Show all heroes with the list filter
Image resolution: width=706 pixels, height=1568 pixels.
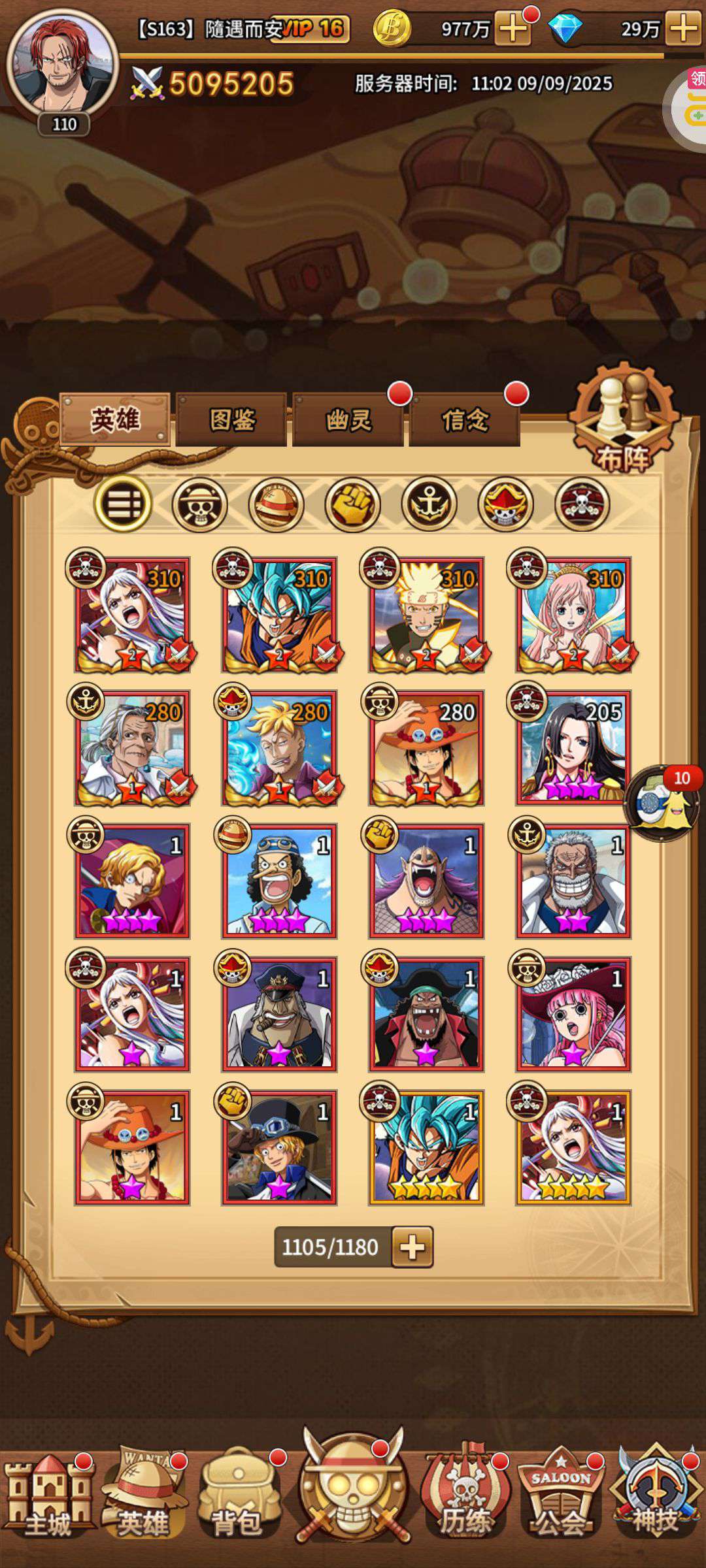coord(123,504)
